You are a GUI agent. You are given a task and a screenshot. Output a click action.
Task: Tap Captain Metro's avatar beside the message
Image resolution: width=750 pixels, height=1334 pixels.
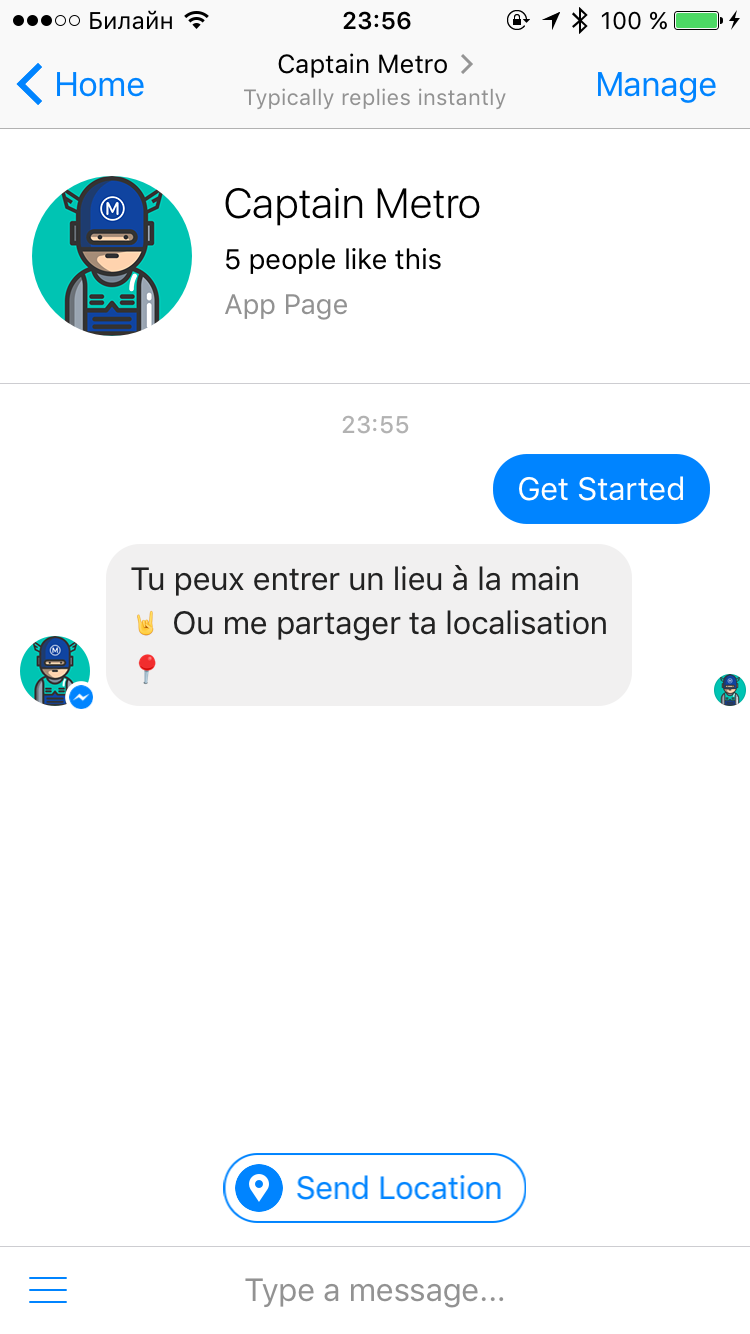[55, 671]
